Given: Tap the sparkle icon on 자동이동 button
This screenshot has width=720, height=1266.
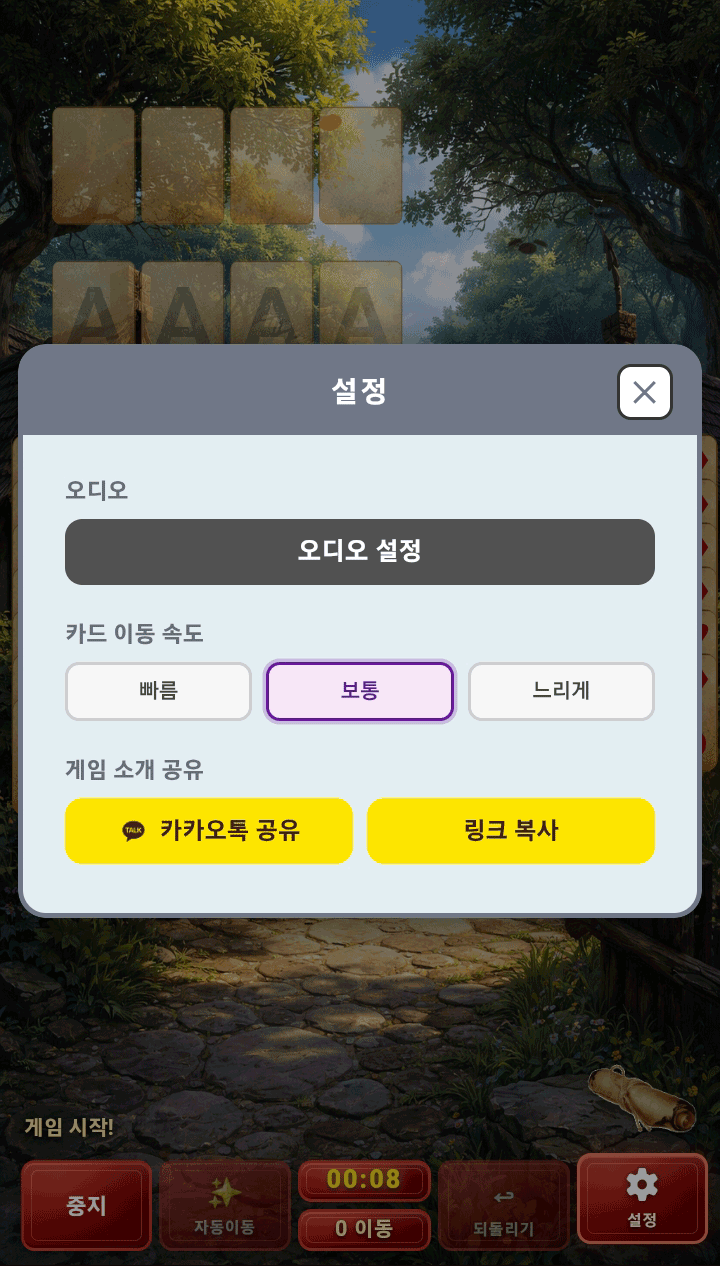Looking at the screenshot, I should point(225,1190).
